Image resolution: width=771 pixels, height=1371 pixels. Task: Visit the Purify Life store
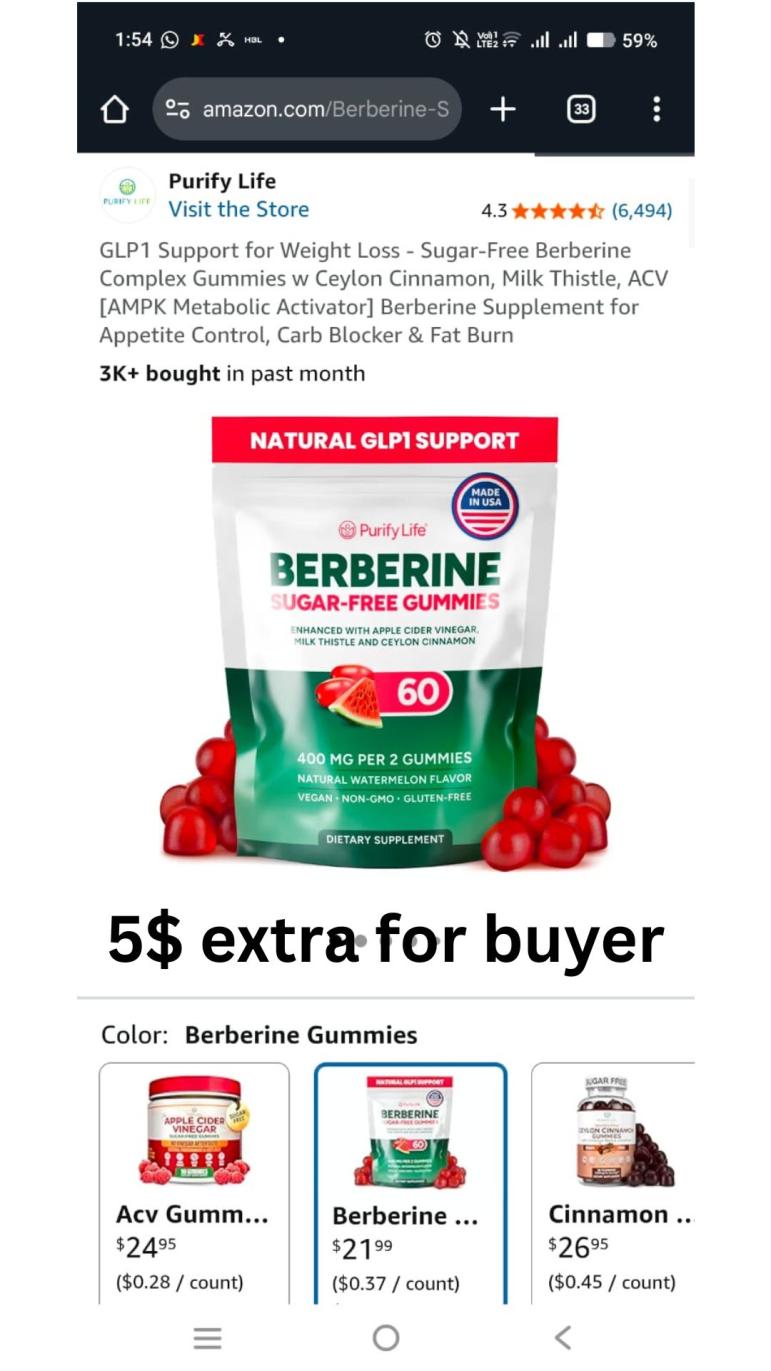[x=238, y=209]
